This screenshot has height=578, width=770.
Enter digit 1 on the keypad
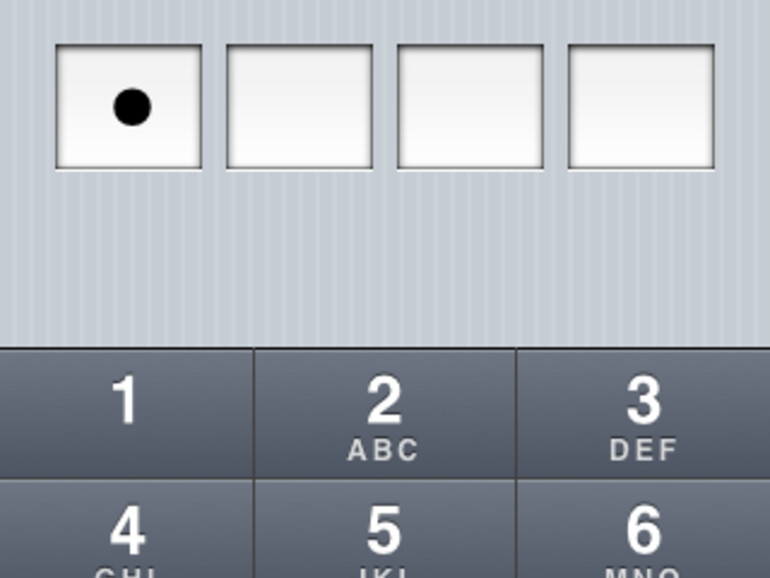click(x=126, y=413)
